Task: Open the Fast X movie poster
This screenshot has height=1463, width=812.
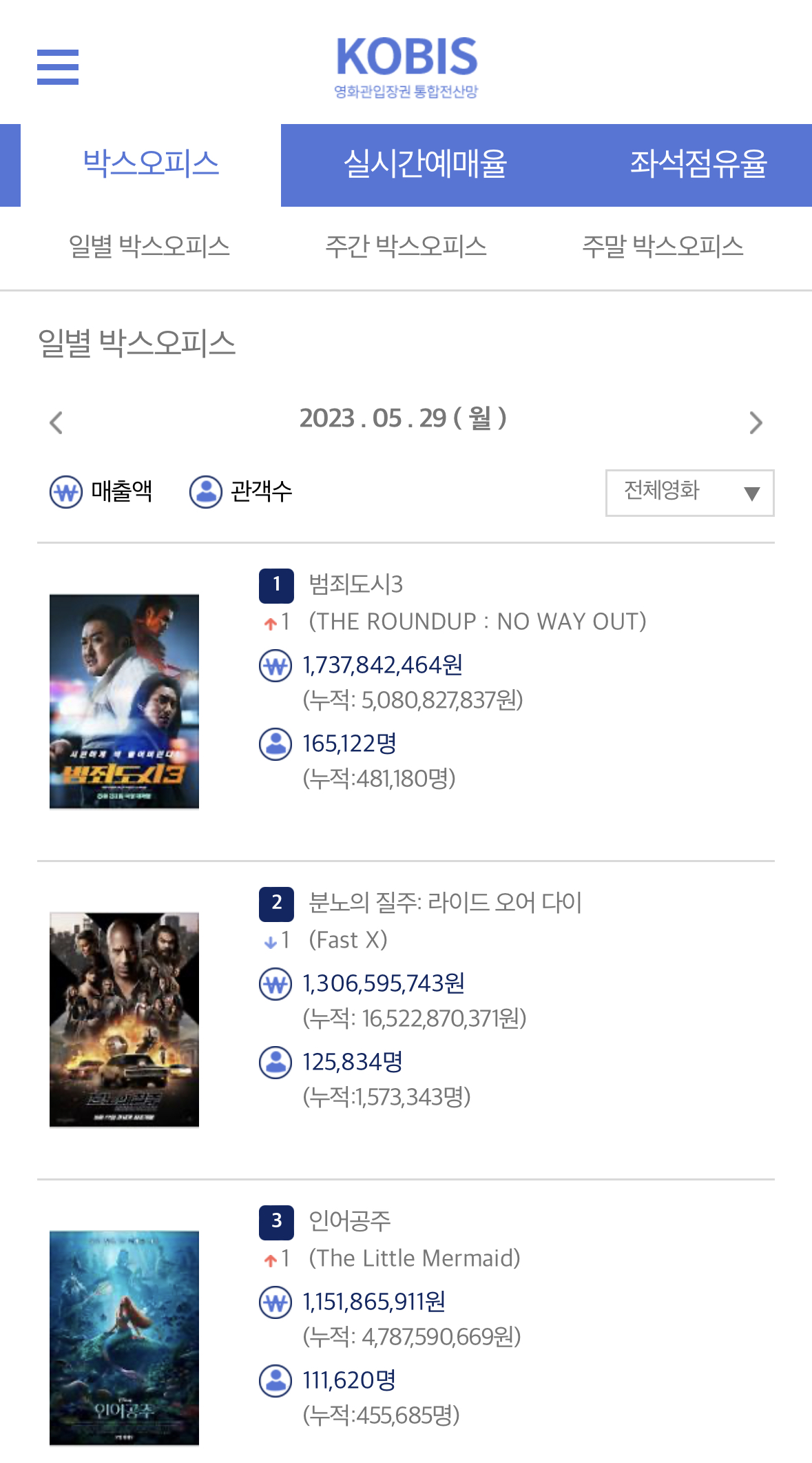Action: click(124, 1019)
